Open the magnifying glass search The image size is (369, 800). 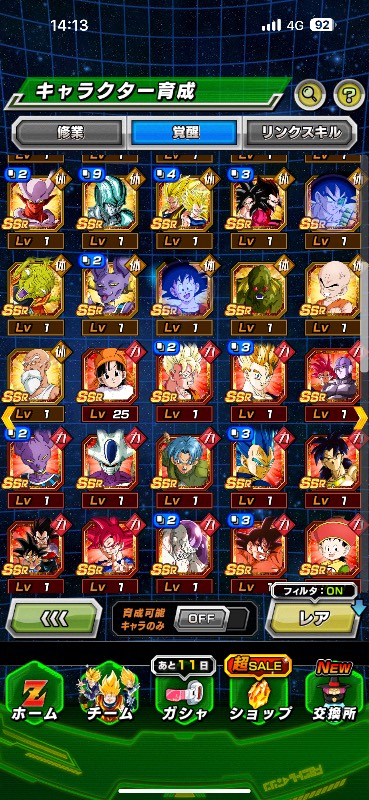pyautogui.click(x=310, y=94)
